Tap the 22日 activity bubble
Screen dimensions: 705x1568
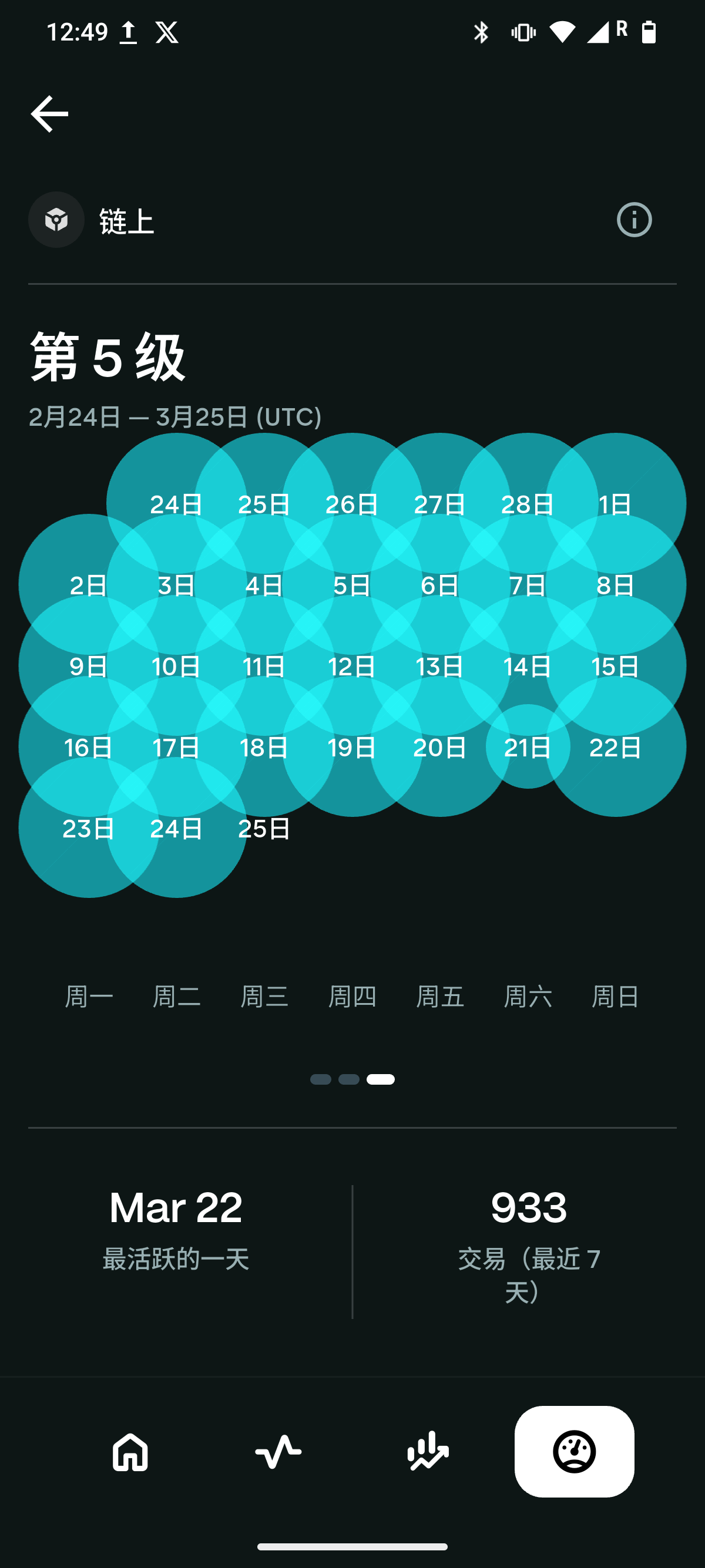[x=616, y=747]
